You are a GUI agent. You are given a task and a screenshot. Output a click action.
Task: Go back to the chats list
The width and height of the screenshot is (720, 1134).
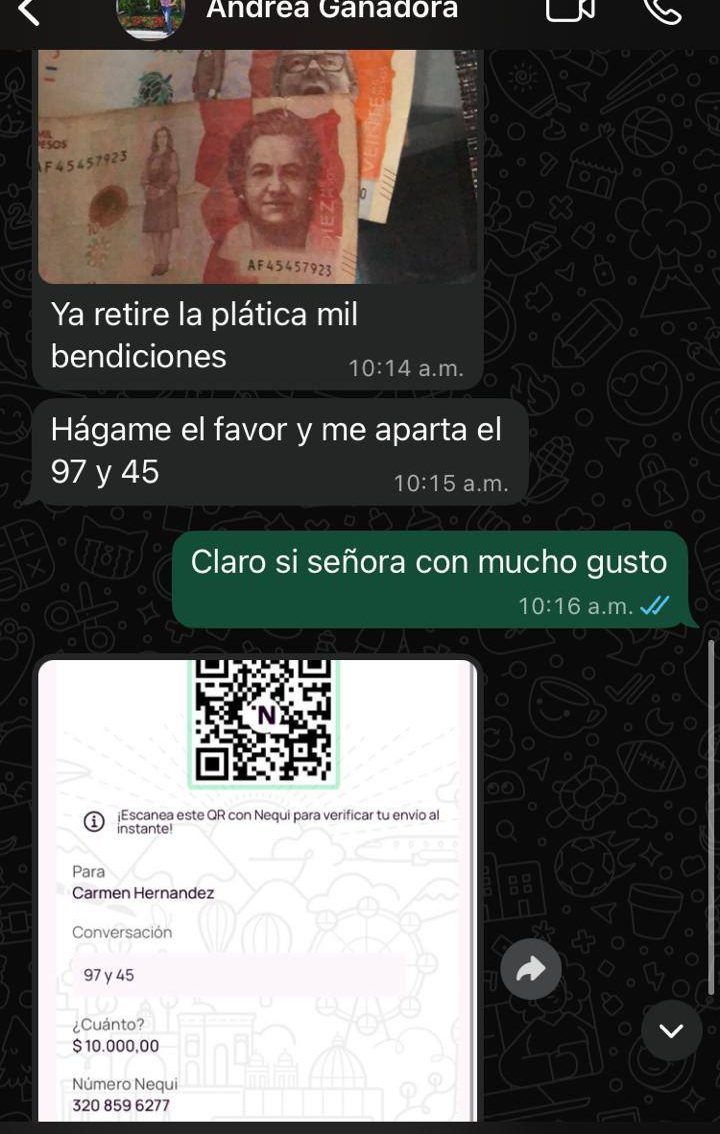[28, 12]
